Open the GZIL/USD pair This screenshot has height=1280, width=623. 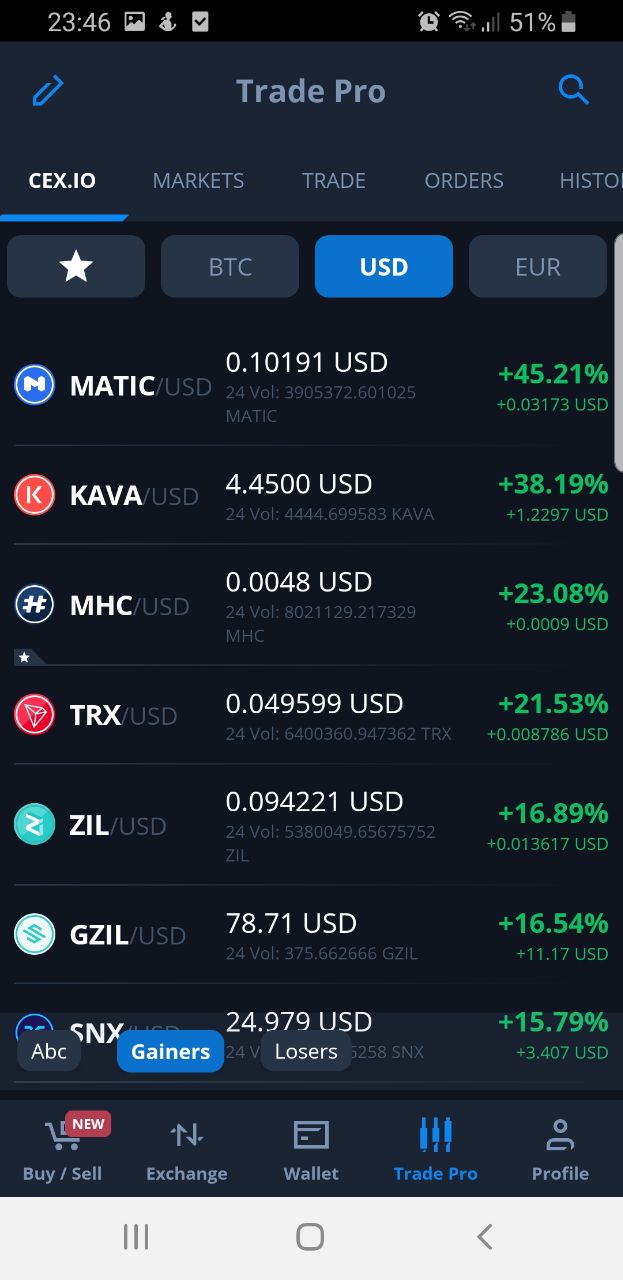click(x=311, y=935)
